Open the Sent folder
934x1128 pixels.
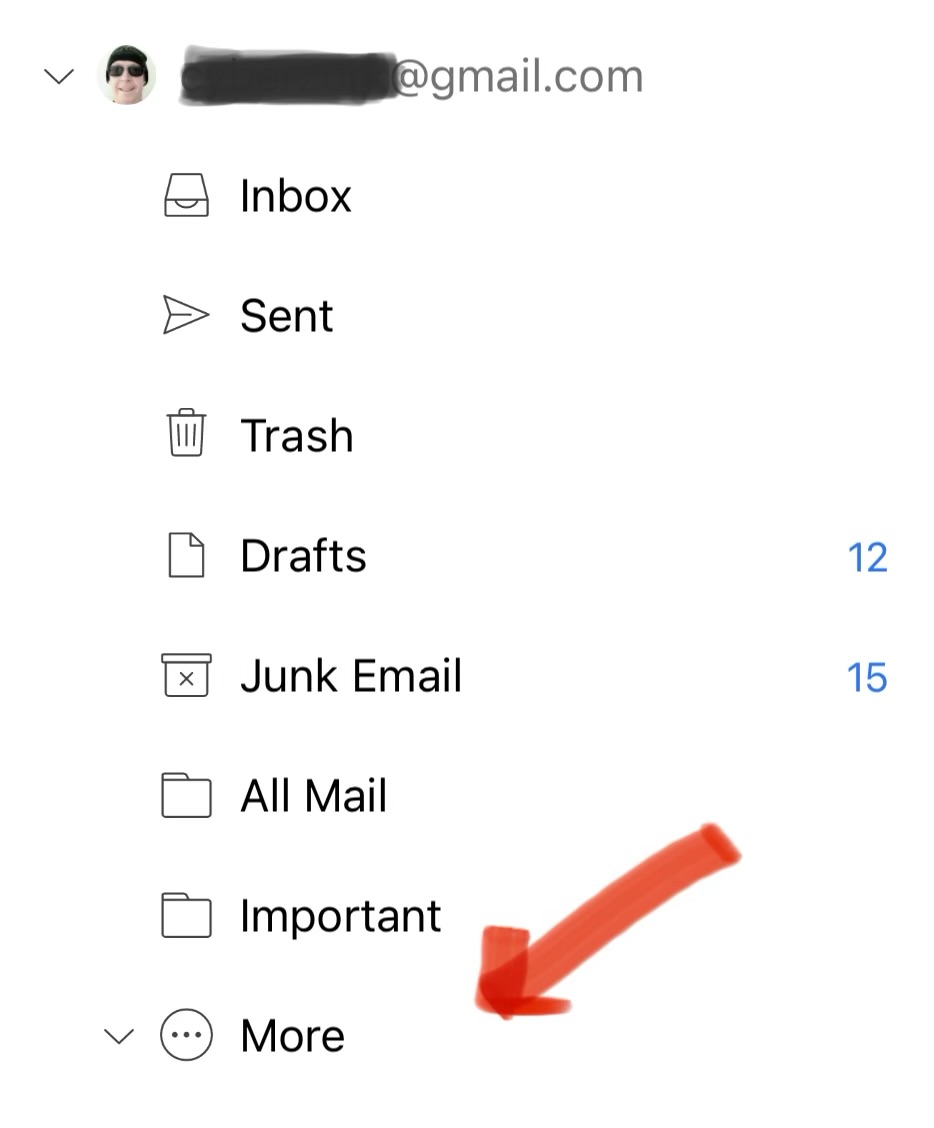coord(286,316)
